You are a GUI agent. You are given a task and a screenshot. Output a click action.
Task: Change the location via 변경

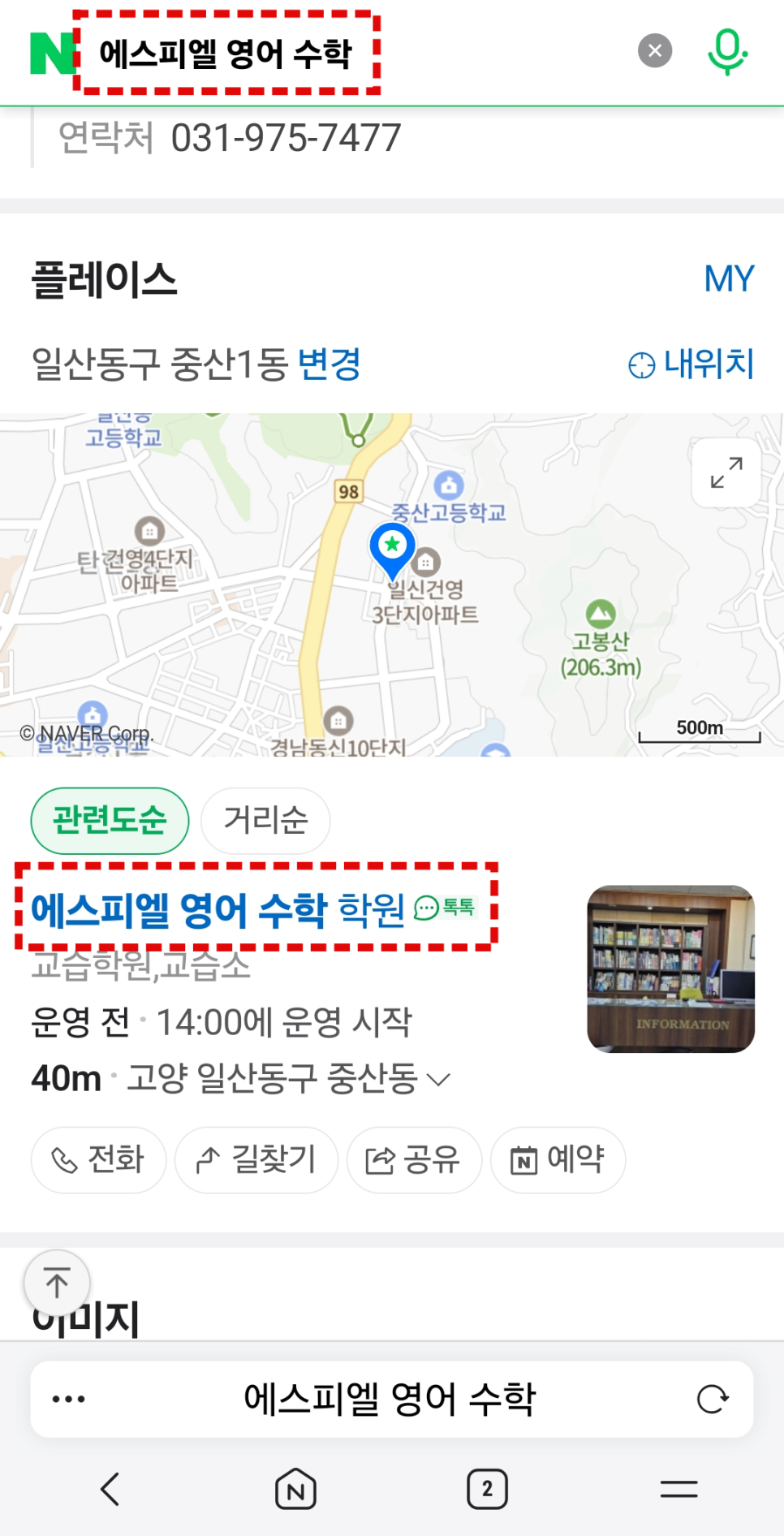point(330,364)
